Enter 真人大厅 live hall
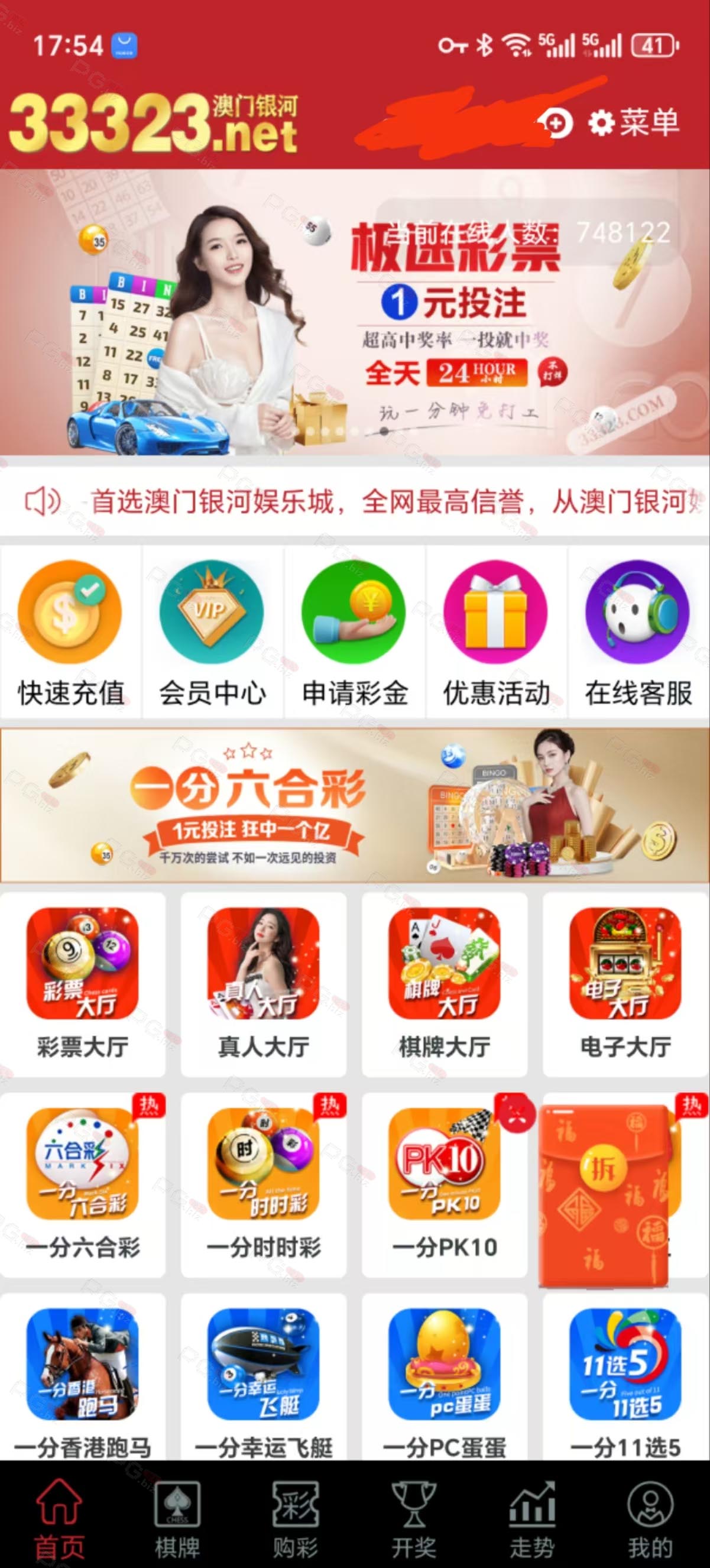 point(264,983)
